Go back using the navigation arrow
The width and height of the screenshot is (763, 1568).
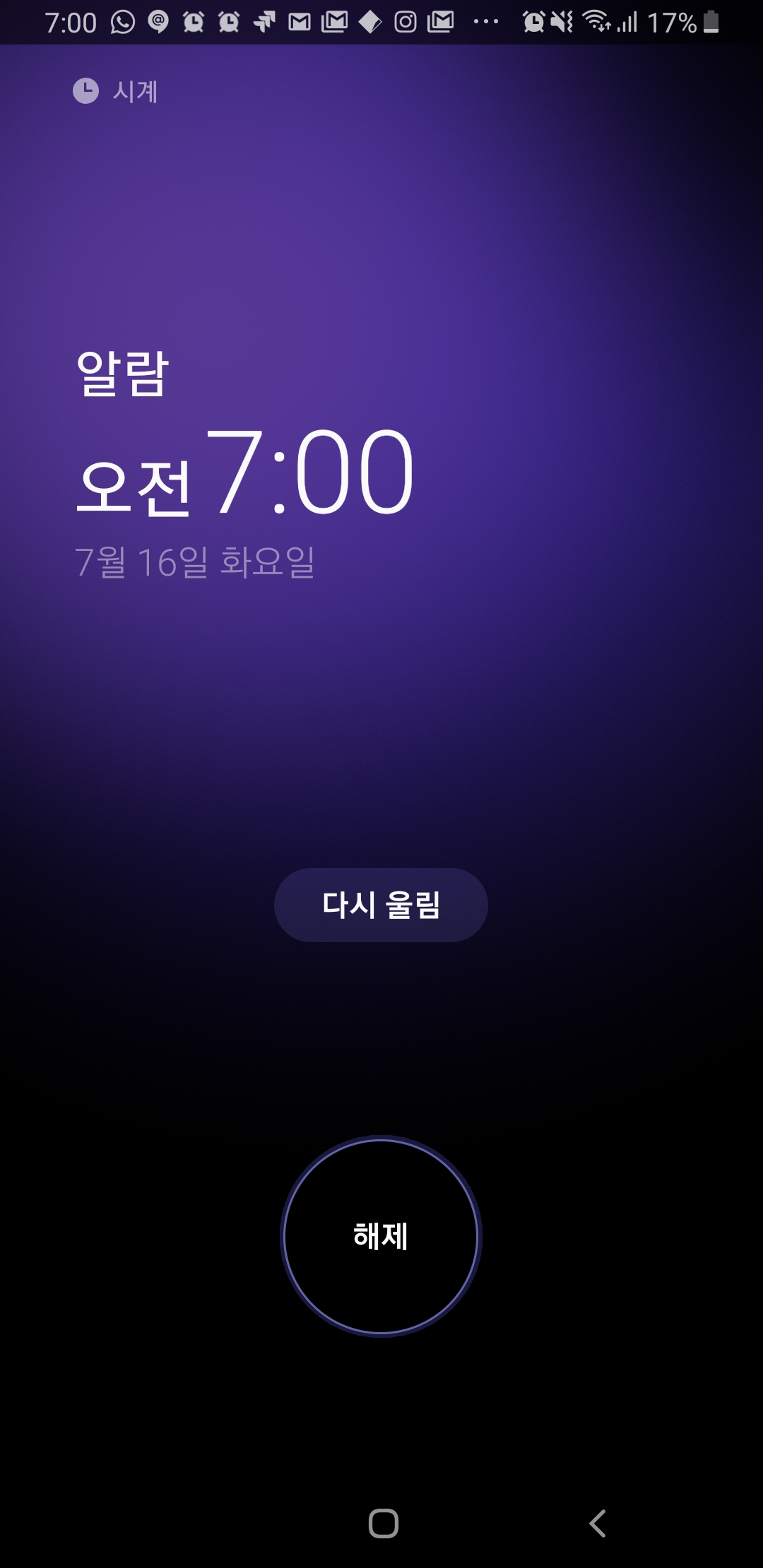[x=598, y=1524]
